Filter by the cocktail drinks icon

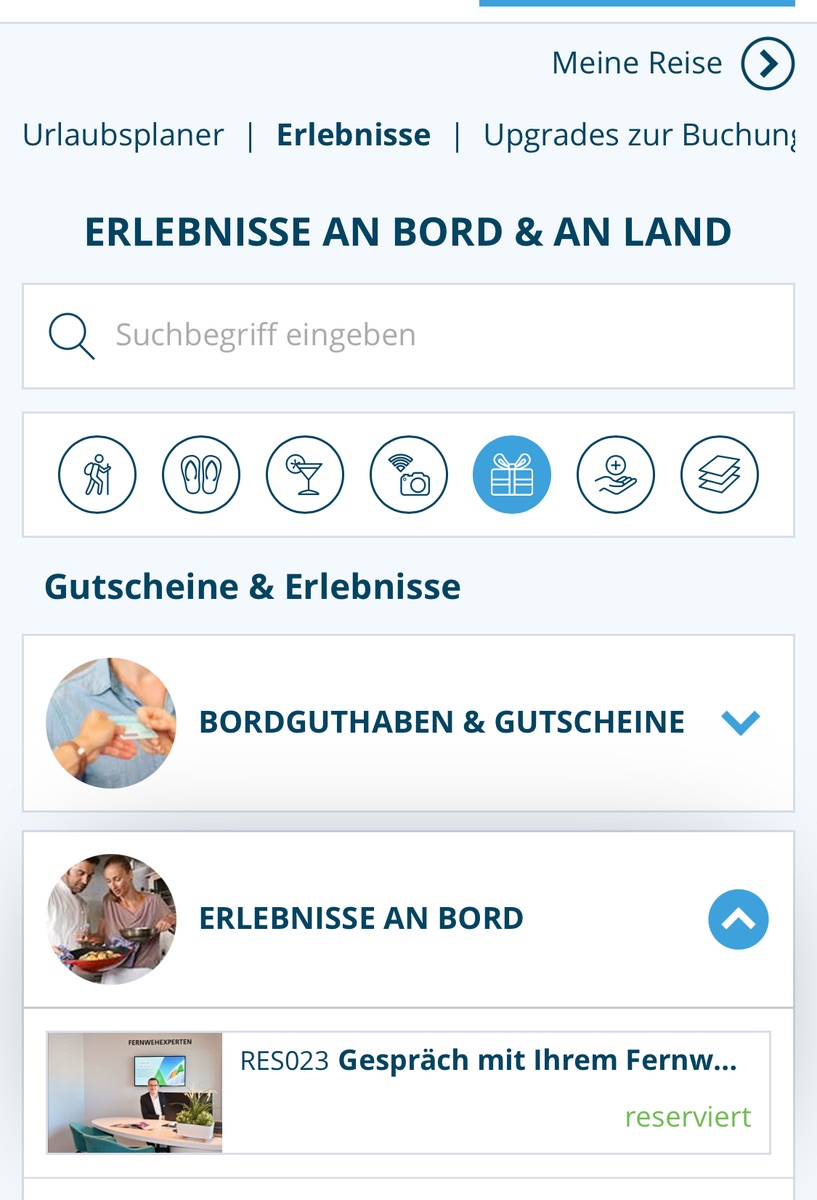pos(305,475)
